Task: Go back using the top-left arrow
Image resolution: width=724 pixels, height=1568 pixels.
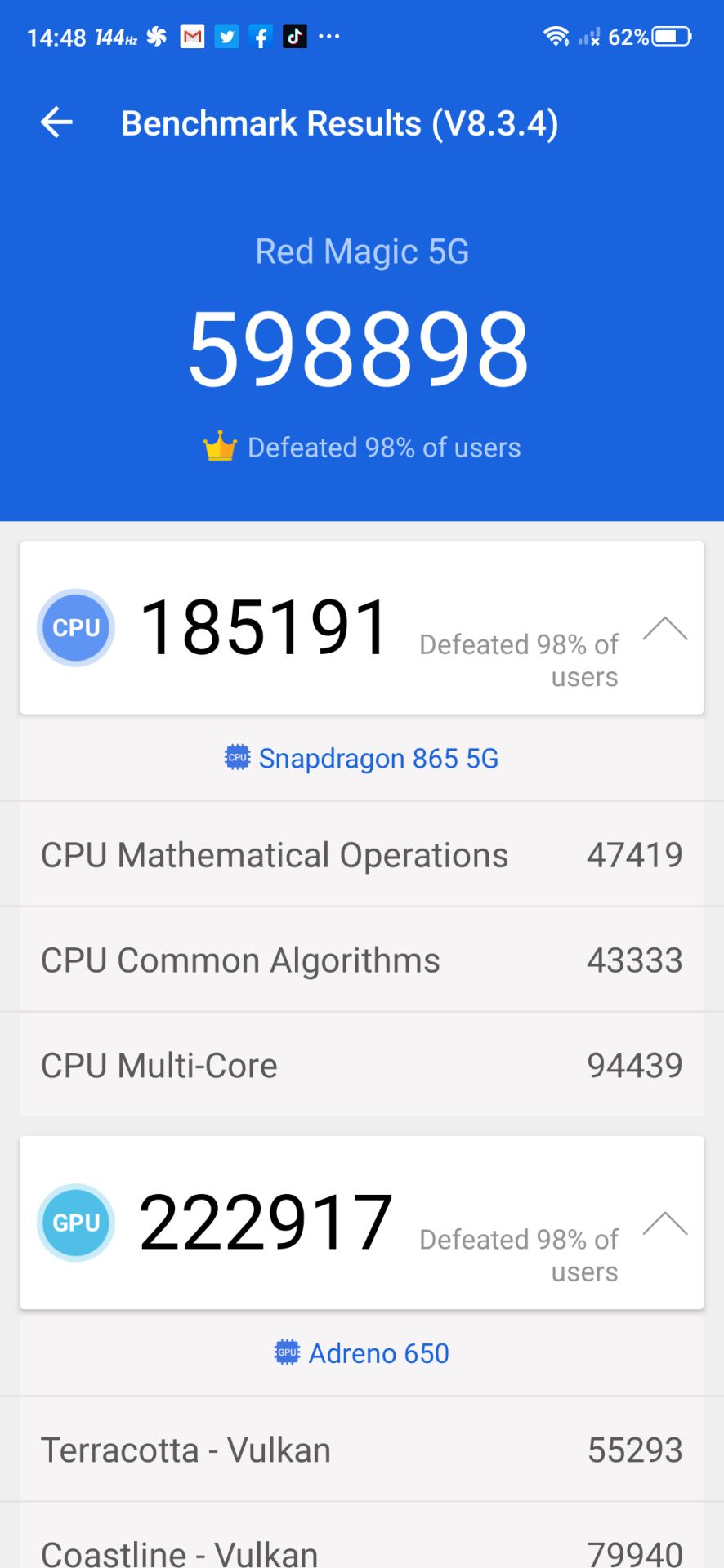Action: click(56, 123)
